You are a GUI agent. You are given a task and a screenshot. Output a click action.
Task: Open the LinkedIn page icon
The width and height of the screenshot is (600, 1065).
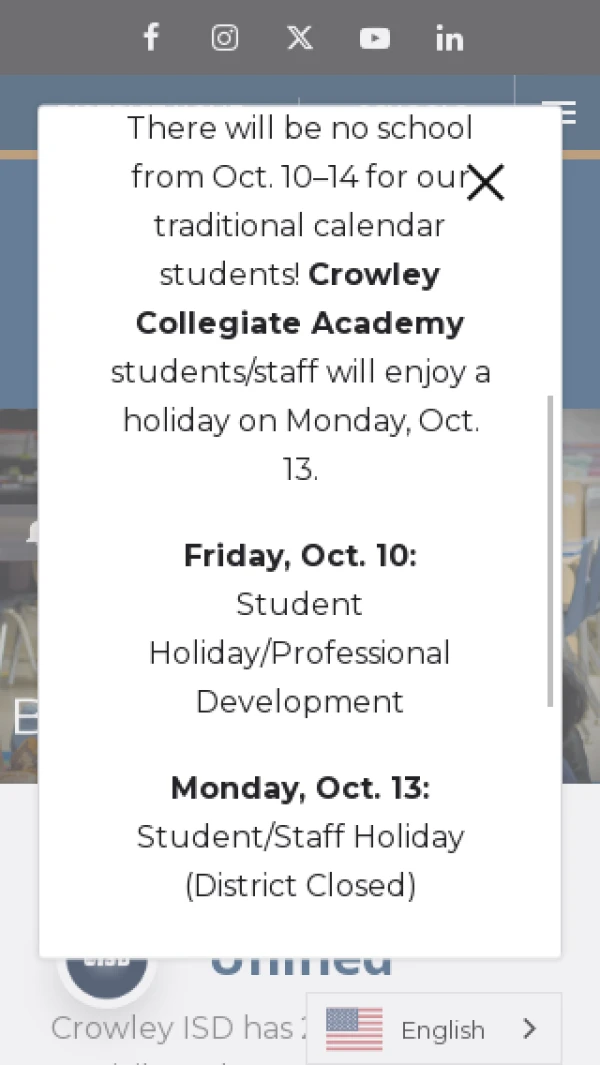[450, 38]
